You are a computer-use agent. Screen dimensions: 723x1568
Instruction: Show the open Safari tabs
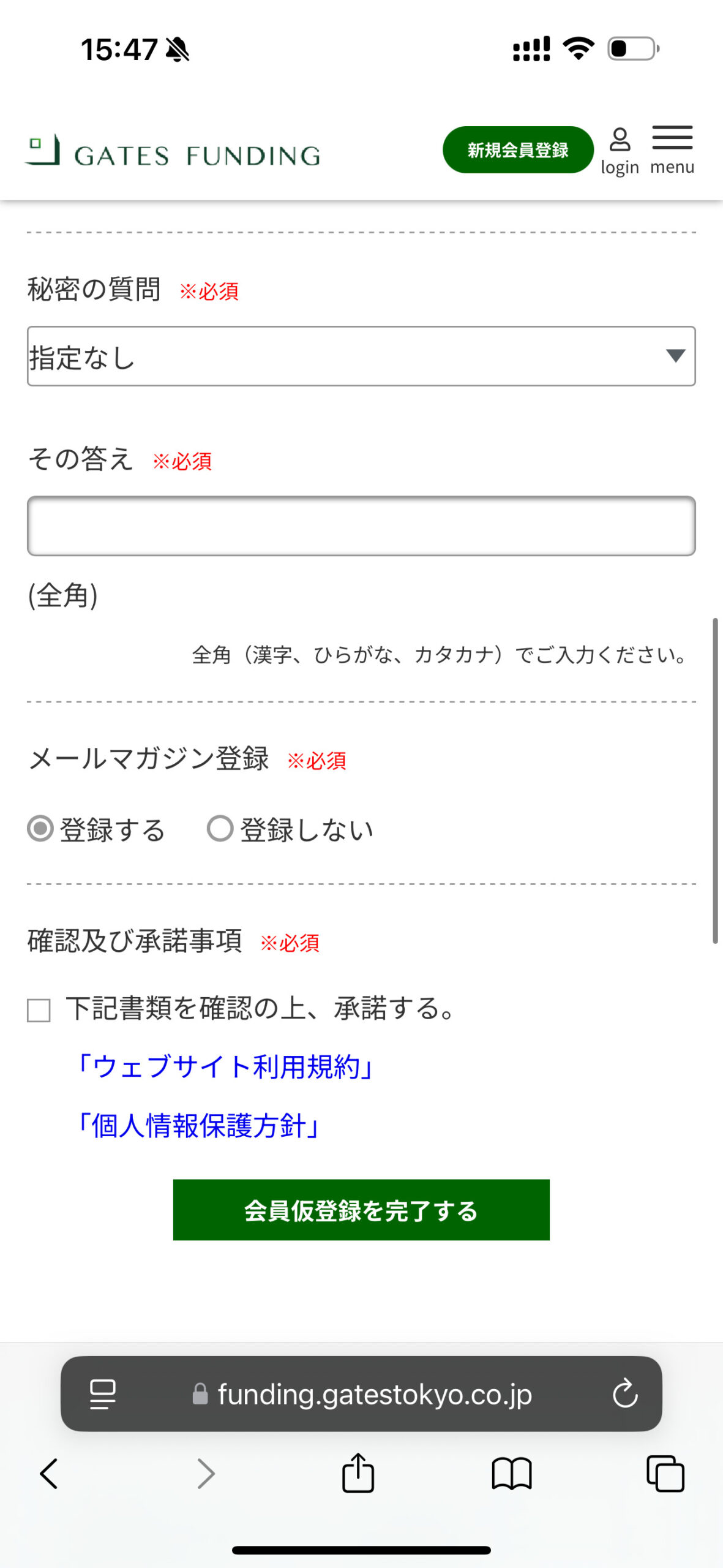coord(665,1474)
